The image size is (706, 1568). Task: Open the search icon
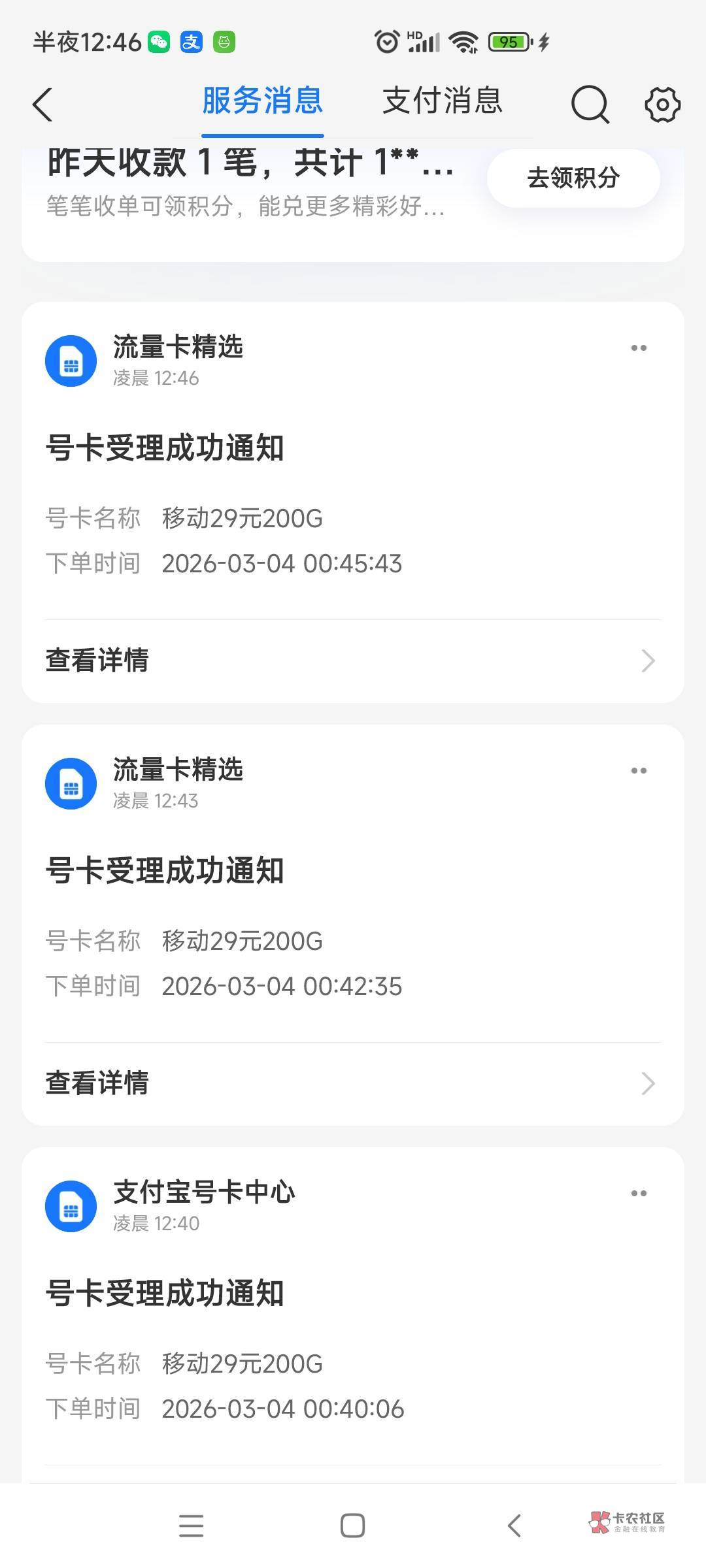tap(590, 105)
